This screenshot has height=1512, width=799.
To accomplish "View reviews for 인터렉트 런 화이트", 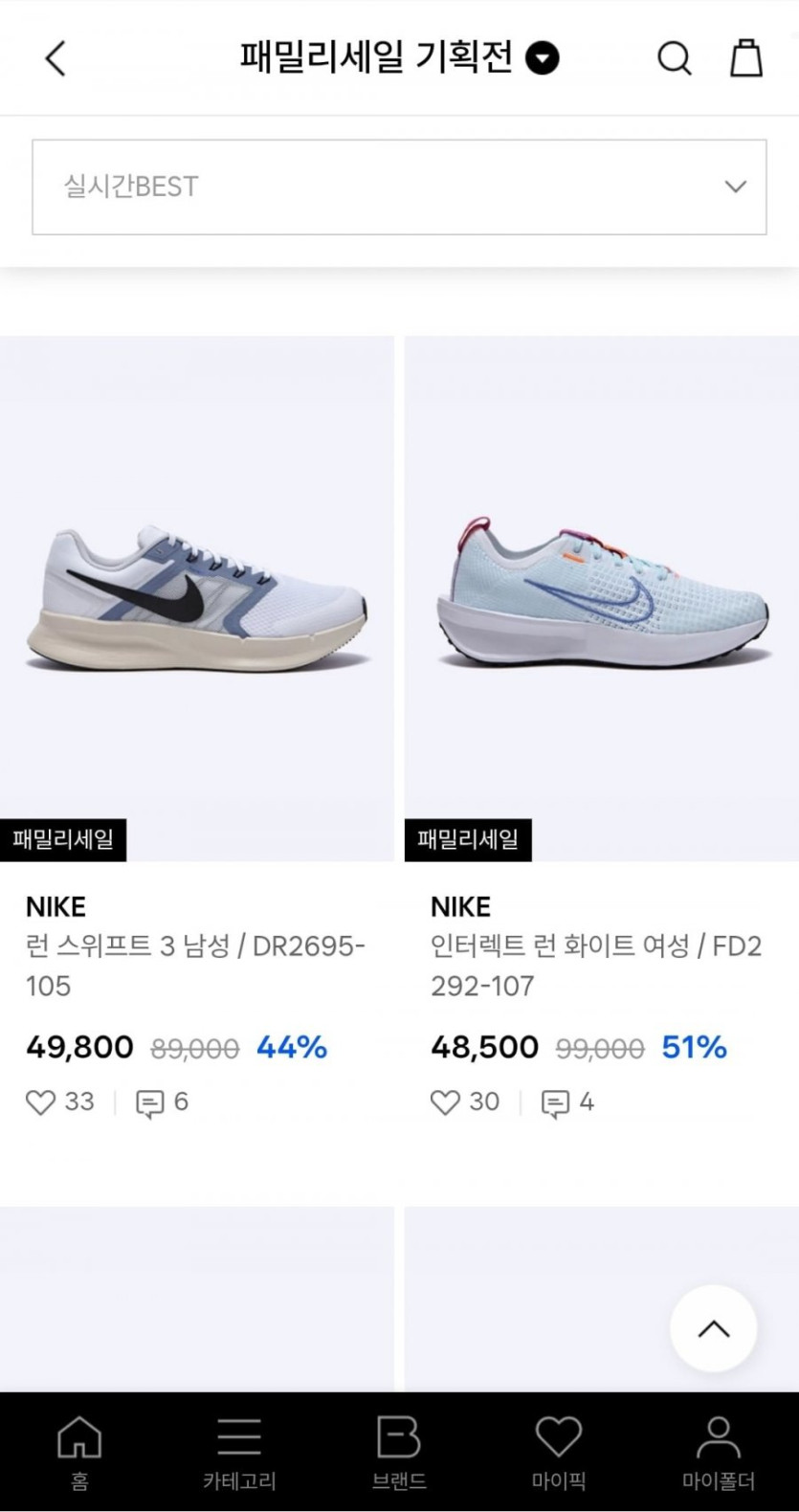I will click(x=556, y=1103).
